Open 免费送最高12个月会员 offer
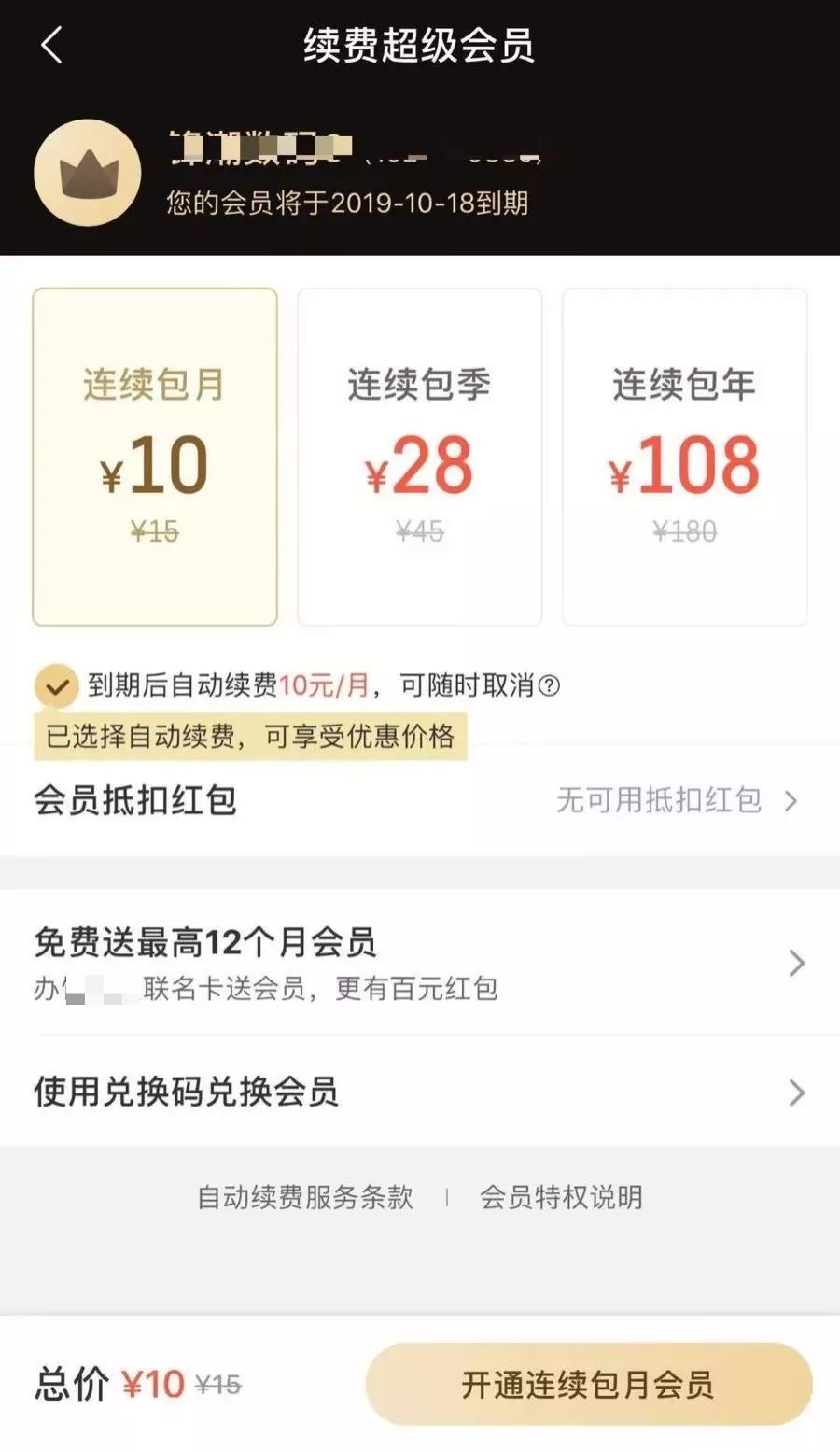Image resolution: width=840 pixels, height=1452 pixels. tap(420, 963)
